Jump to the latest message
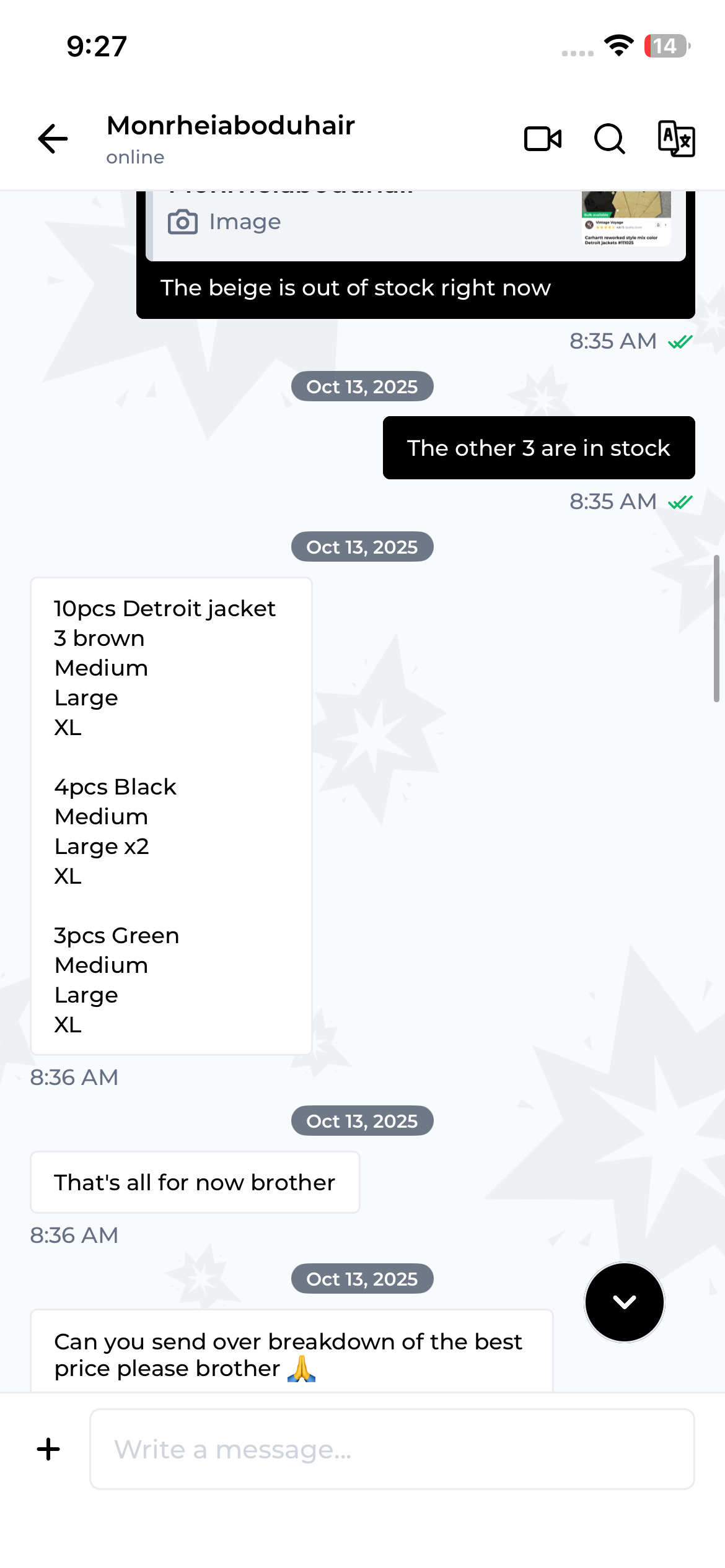The image size is (725, 1568). (624, 1302)
